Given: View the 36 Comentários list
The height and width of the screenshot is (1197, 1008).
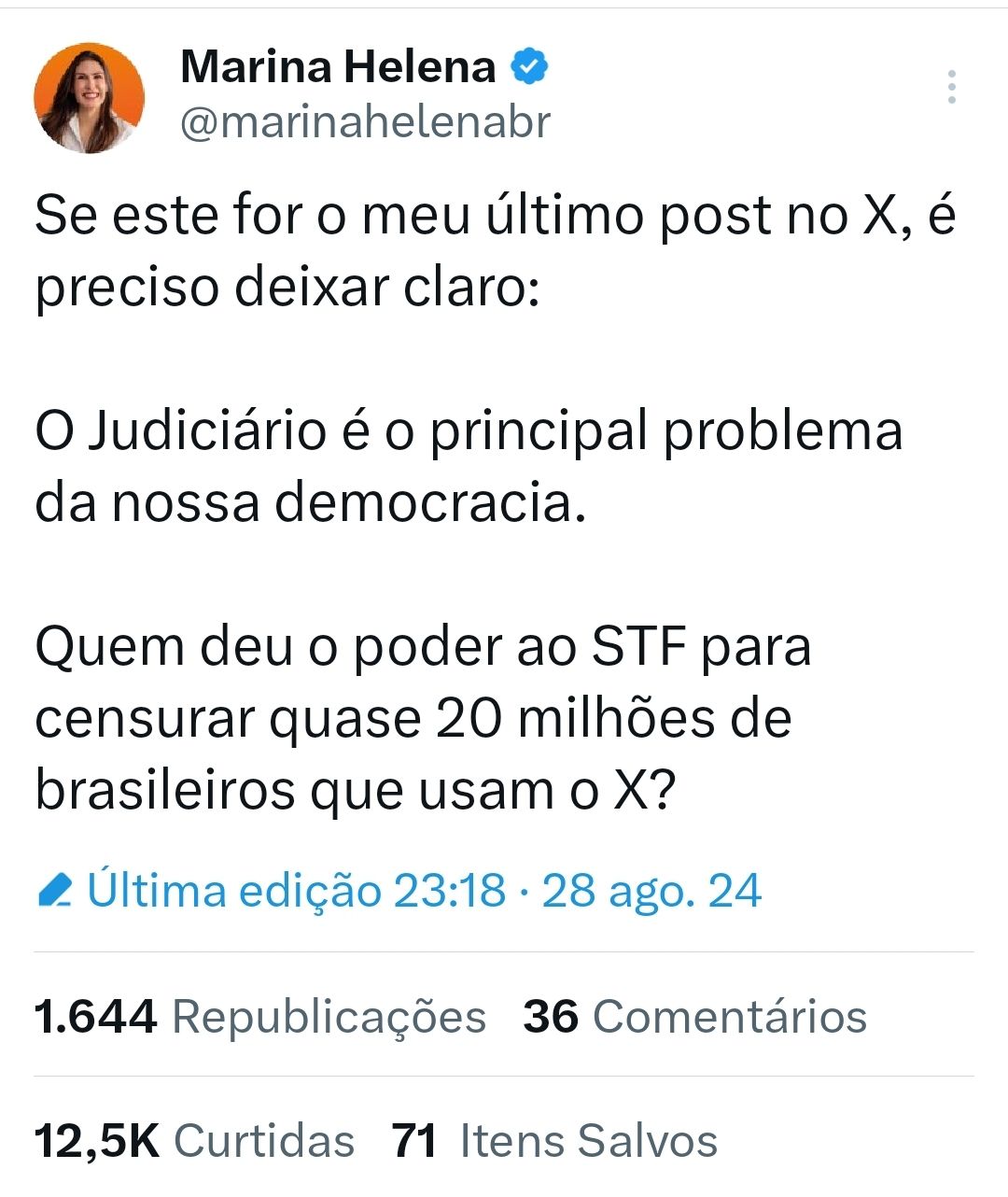Looking at the screenshot, I should [694, 1016].
